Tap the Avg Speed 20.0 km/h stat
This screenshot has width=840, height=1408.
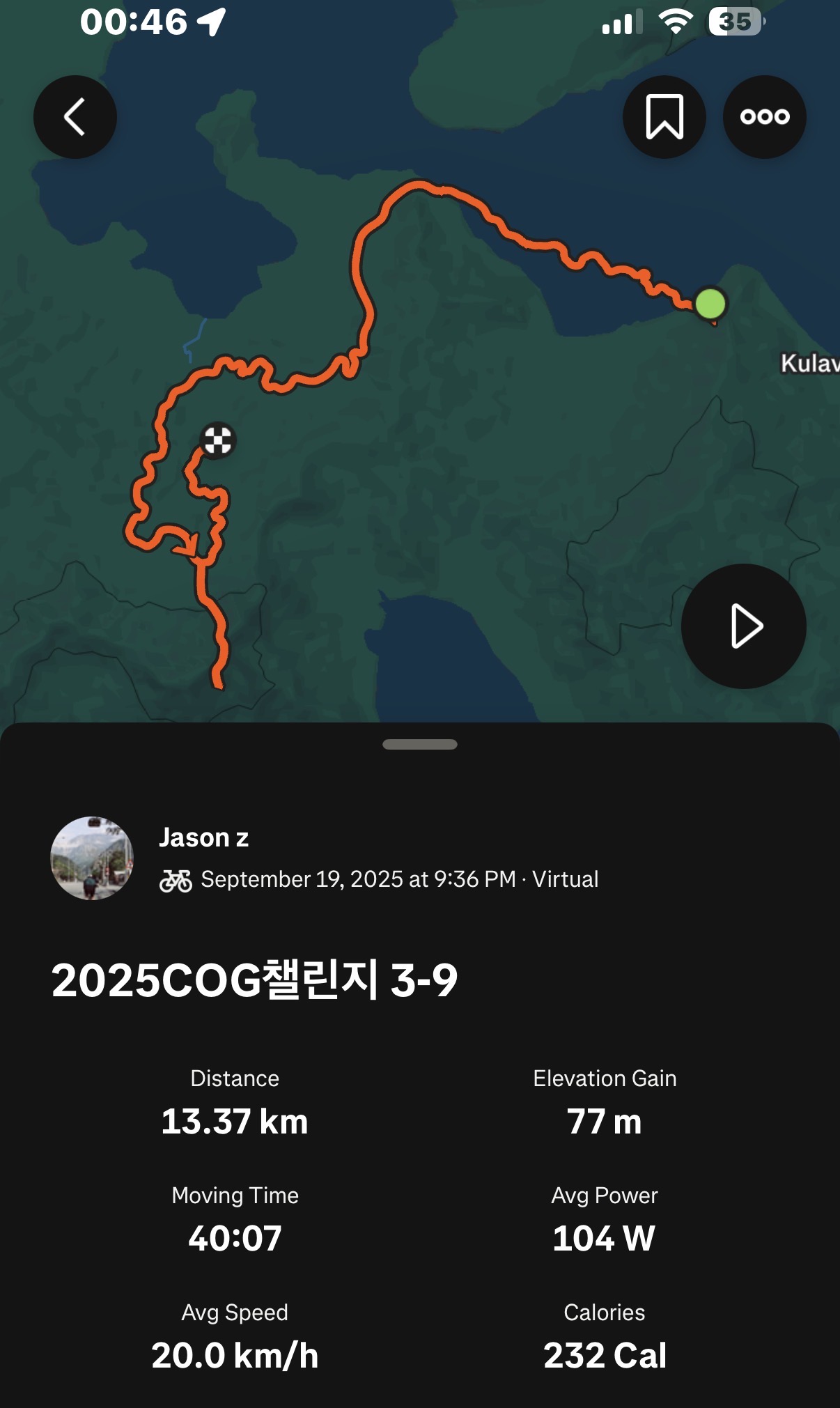click(x=235, y=1355)
